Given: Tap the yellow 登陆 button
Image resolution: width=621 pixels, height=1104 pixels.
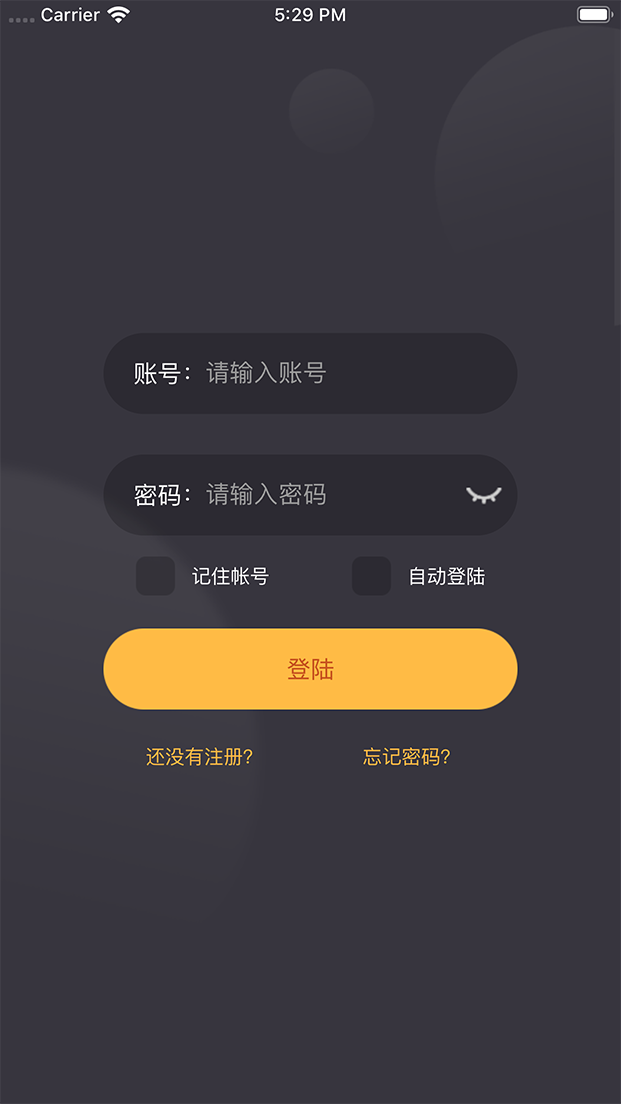Looking at the screenshot, I should (310, 669).
